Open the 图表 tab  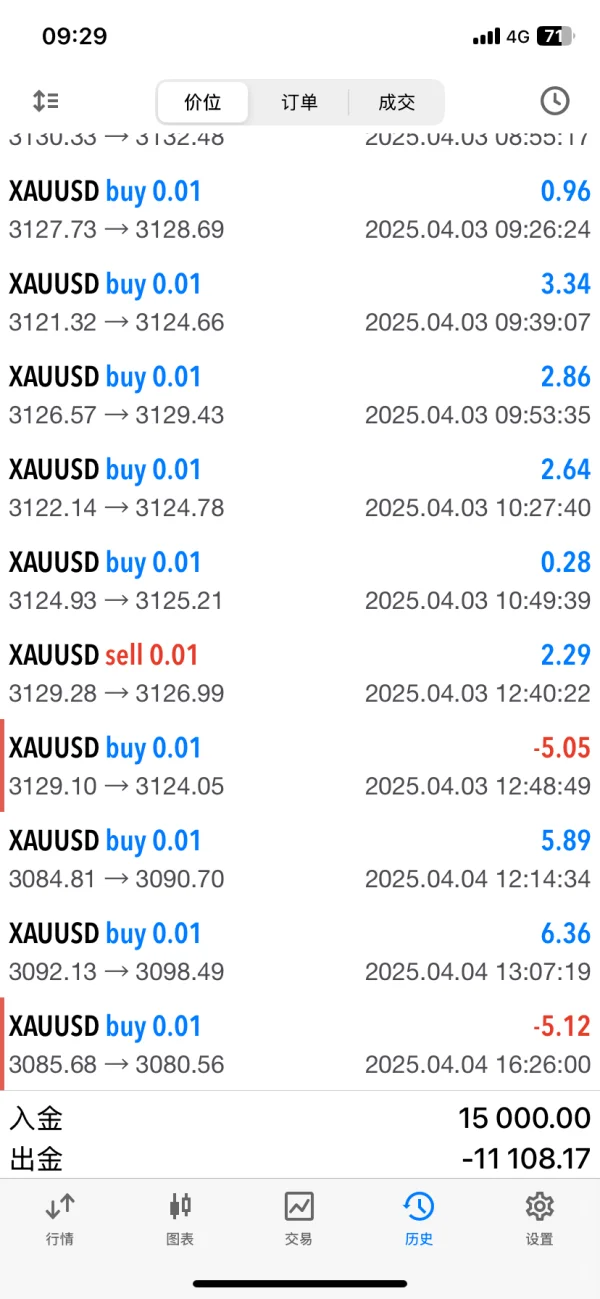tap(180, 1218)
